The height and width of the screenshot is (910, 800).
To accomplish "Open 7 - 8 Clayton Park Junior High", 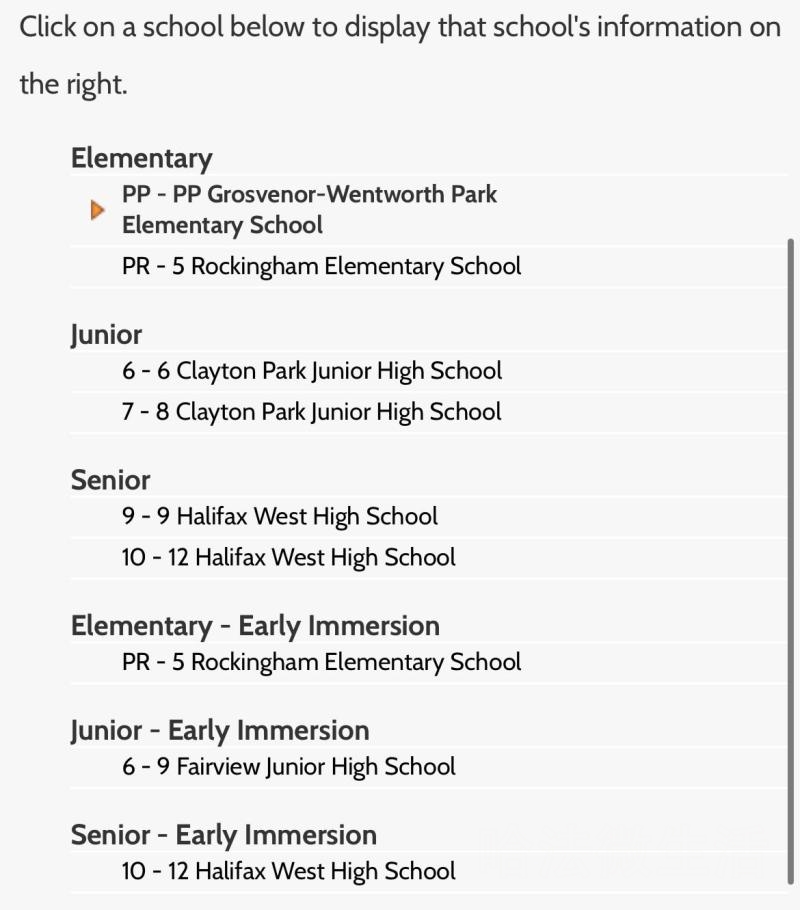I will (312, 412).
